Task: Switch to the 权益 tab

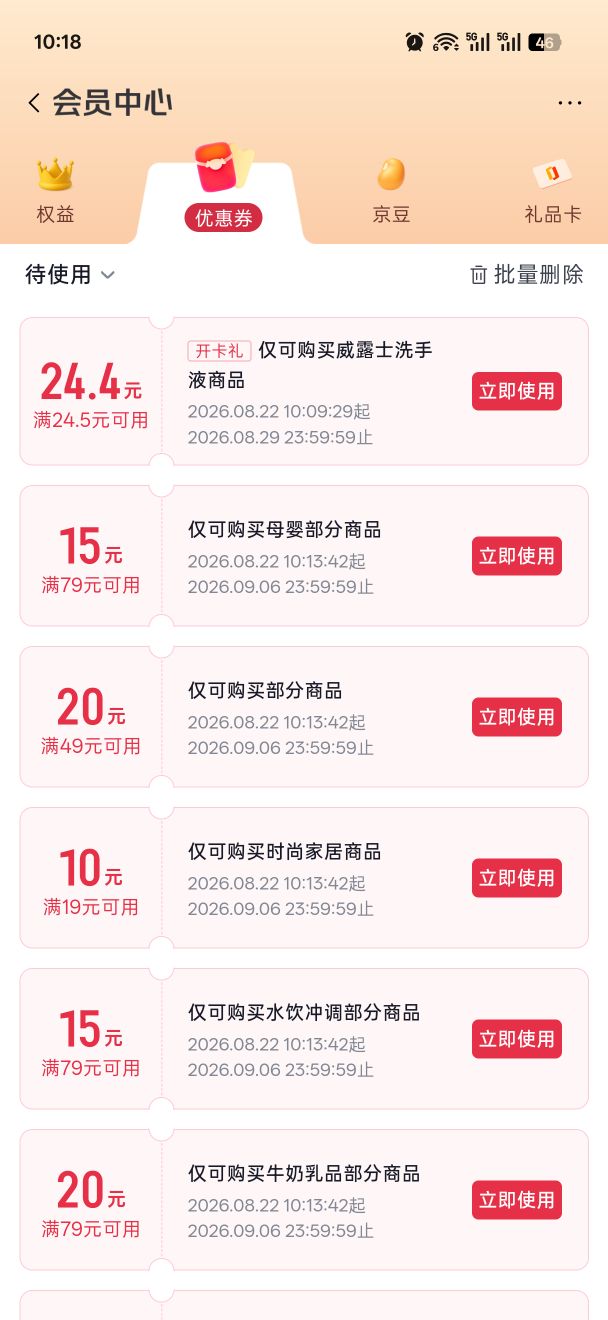Action: click(x=55, y=192)
